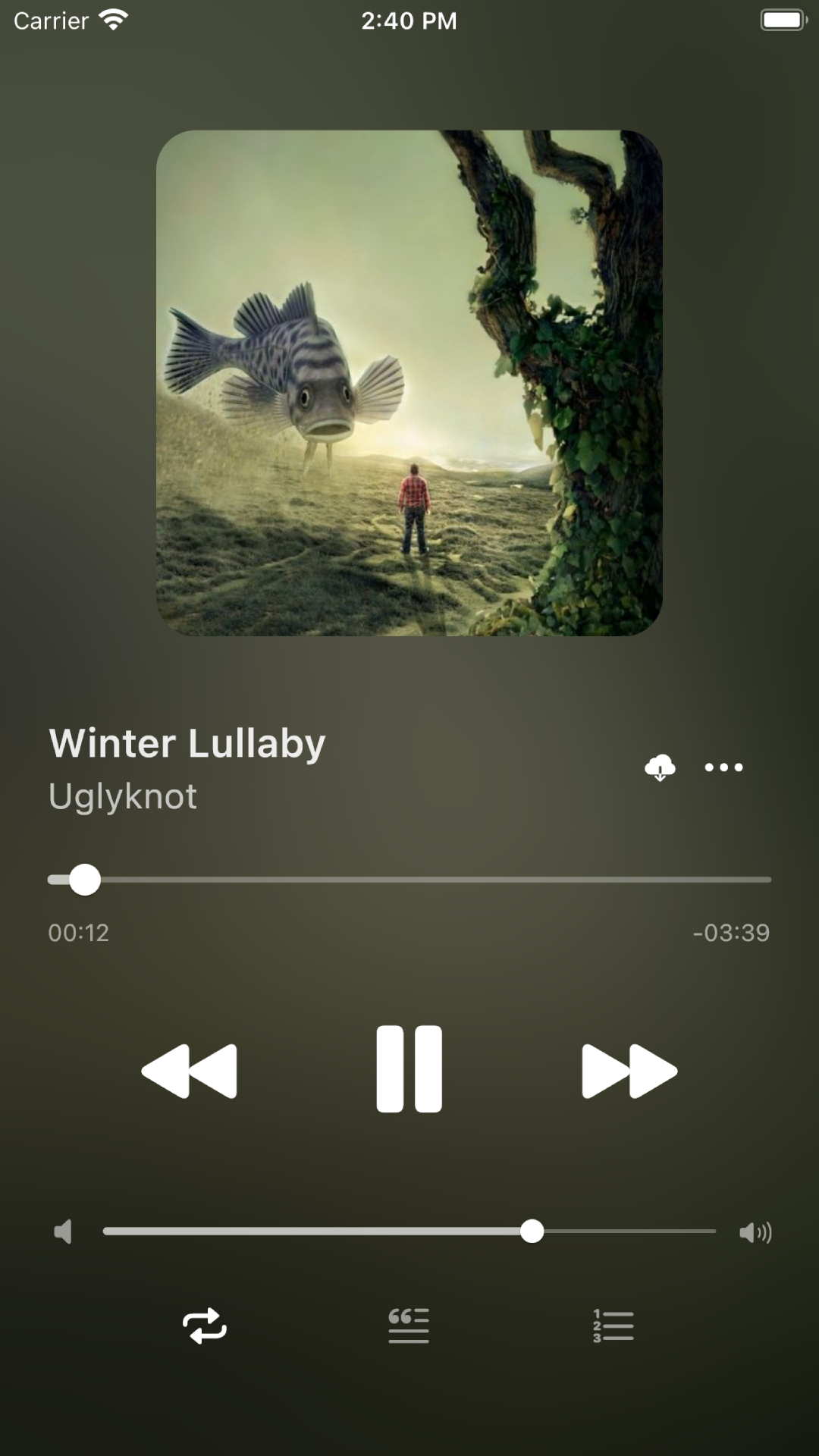Tap the playback progress slider track
Image resolution: width=819 pixels, height=1456 pixels.
pyautogui.click(x=409, y=880)
